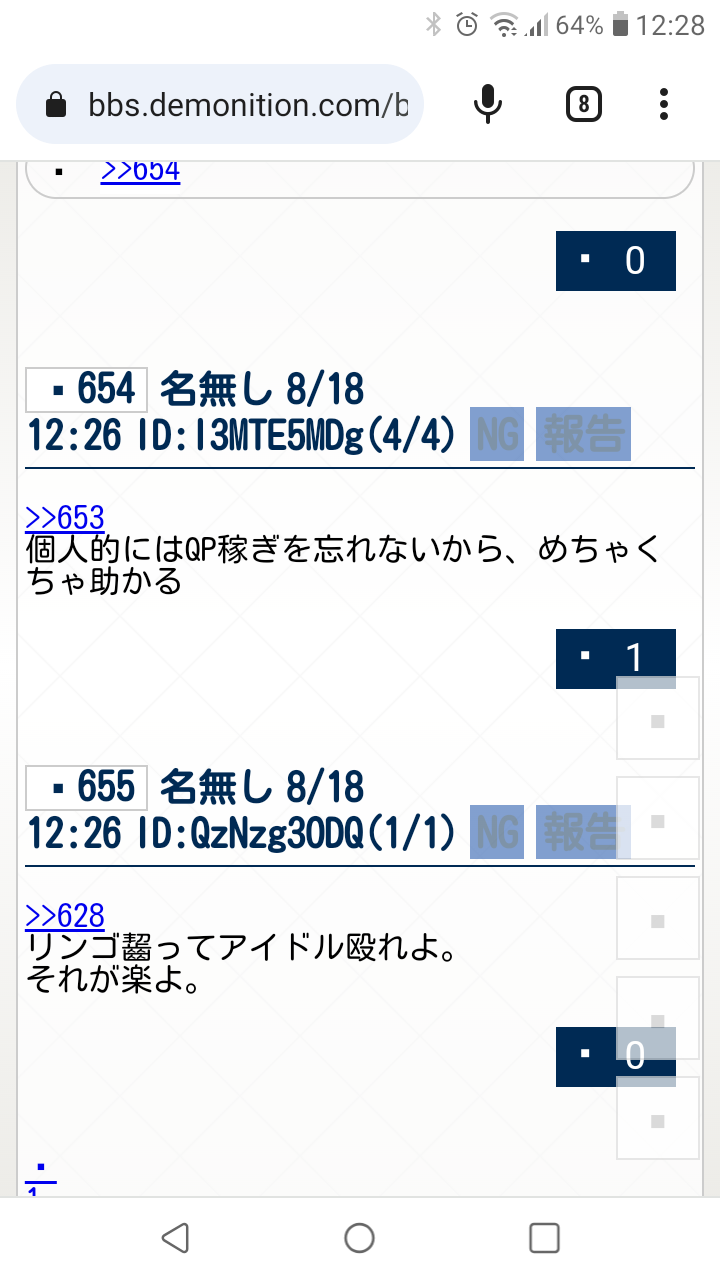This screenshot has height=1280, width=720.
Task: Open the tab switcher showing 8 tabs
Action: point(583,104)
